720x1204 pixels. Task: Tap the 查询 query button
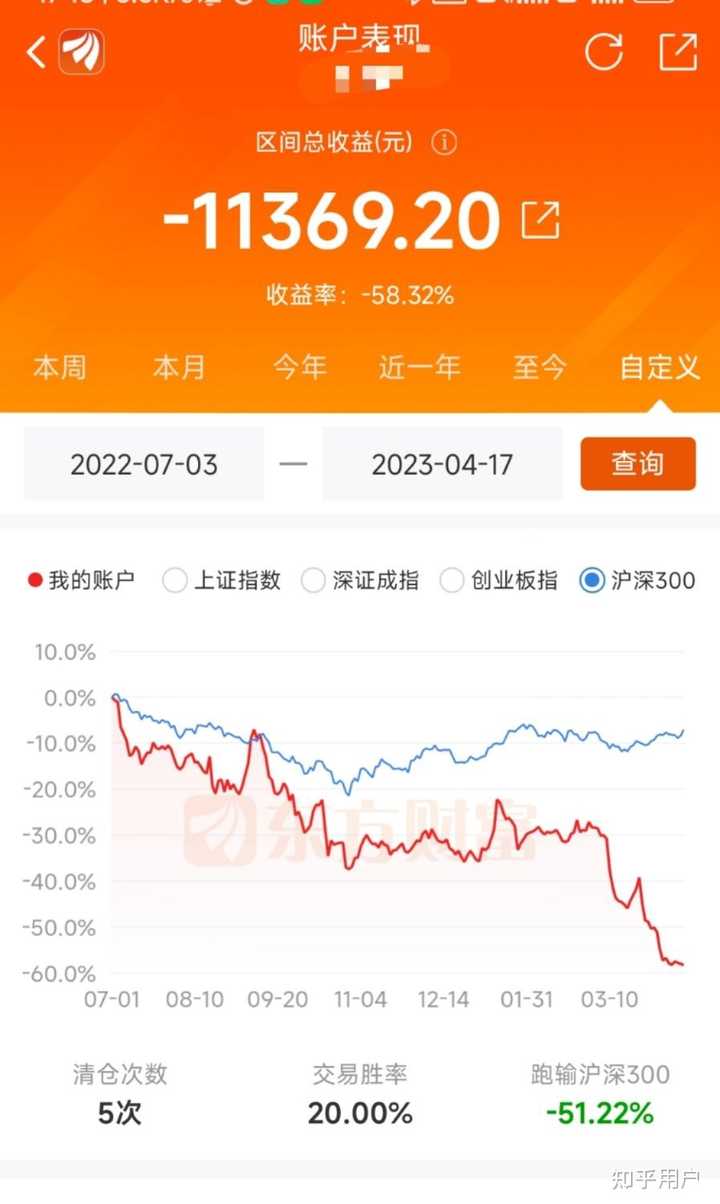(x=638, y=464)
